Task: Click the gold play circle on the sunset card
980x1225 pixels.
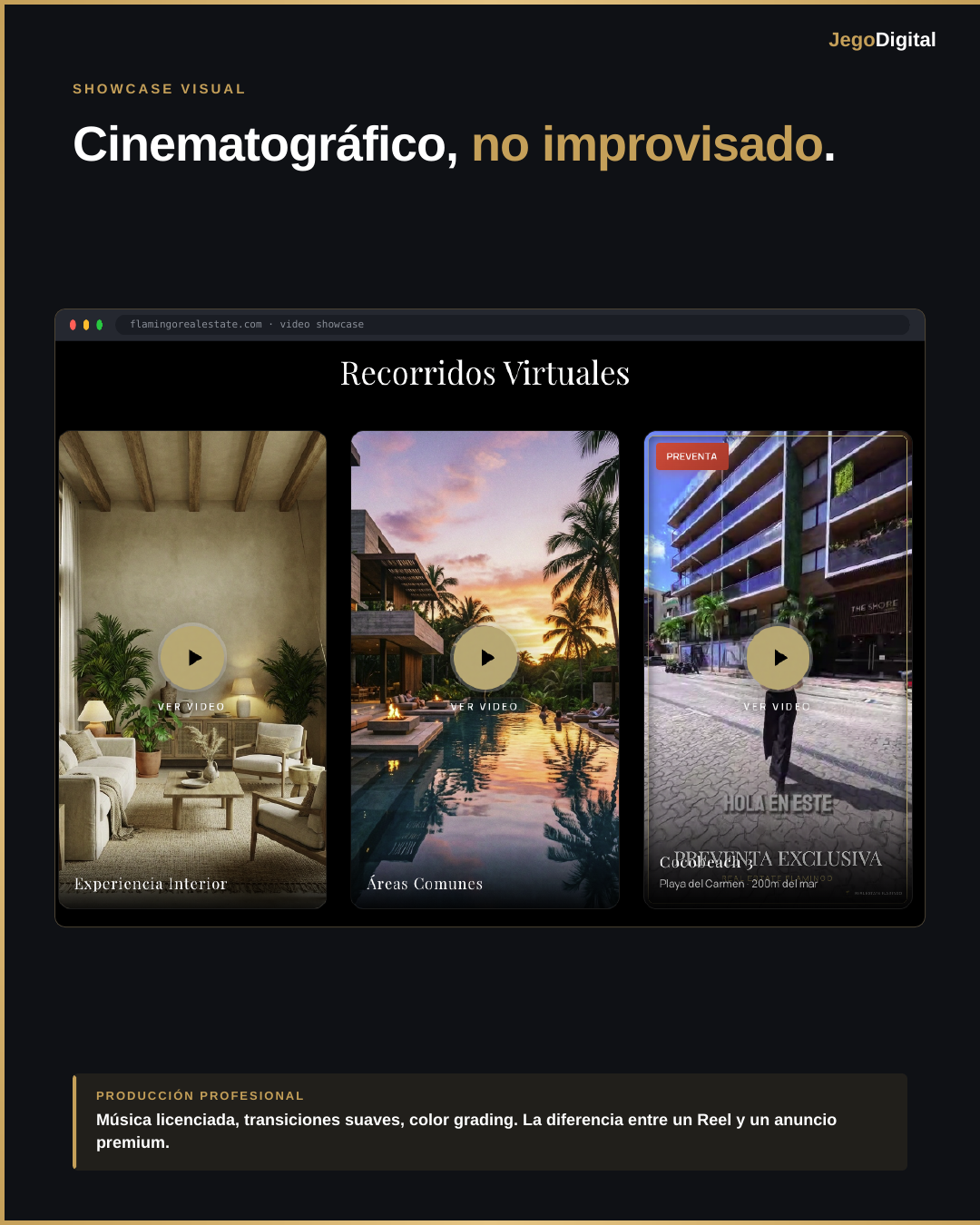Action: coord(485,657)
